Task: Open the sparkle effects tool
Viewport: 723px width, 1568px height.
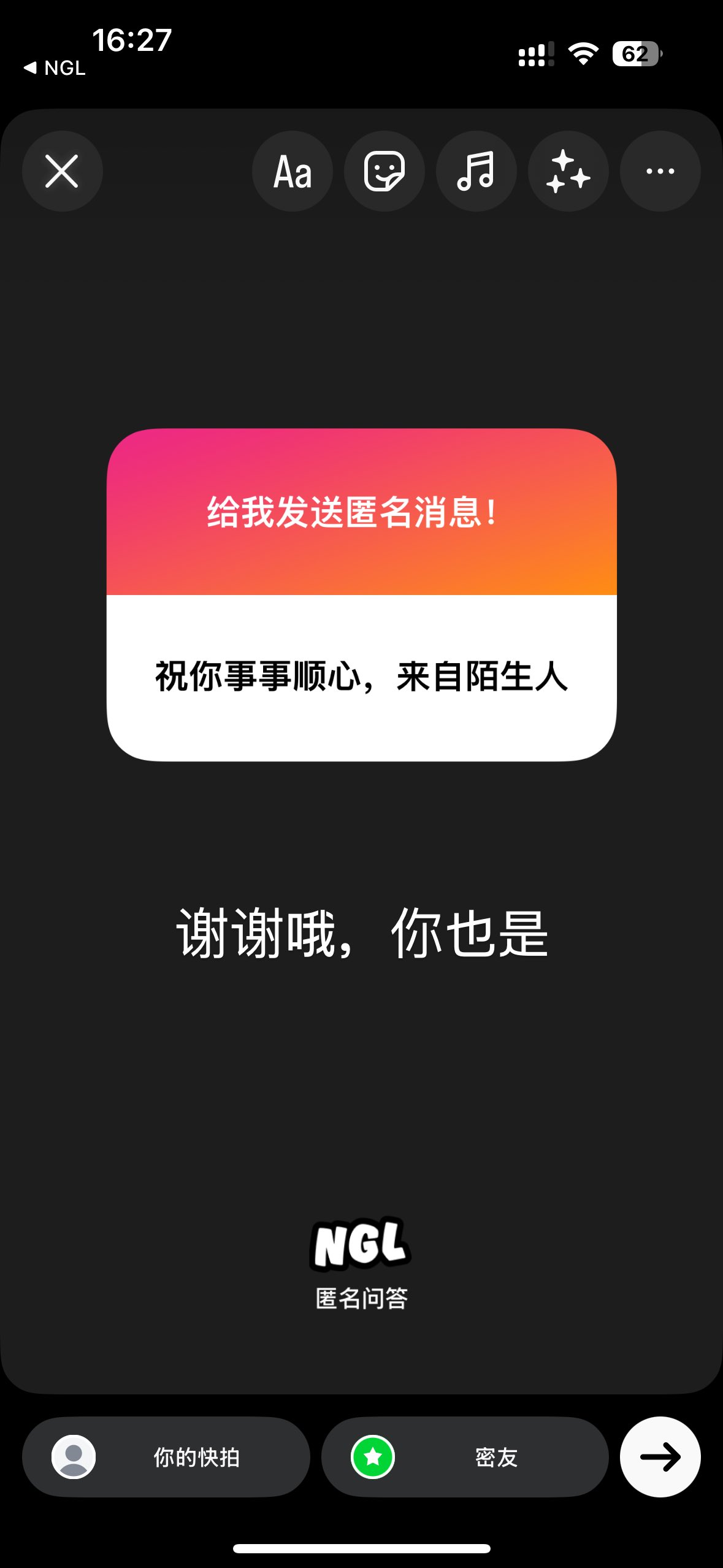Action: tap(568, 171)
